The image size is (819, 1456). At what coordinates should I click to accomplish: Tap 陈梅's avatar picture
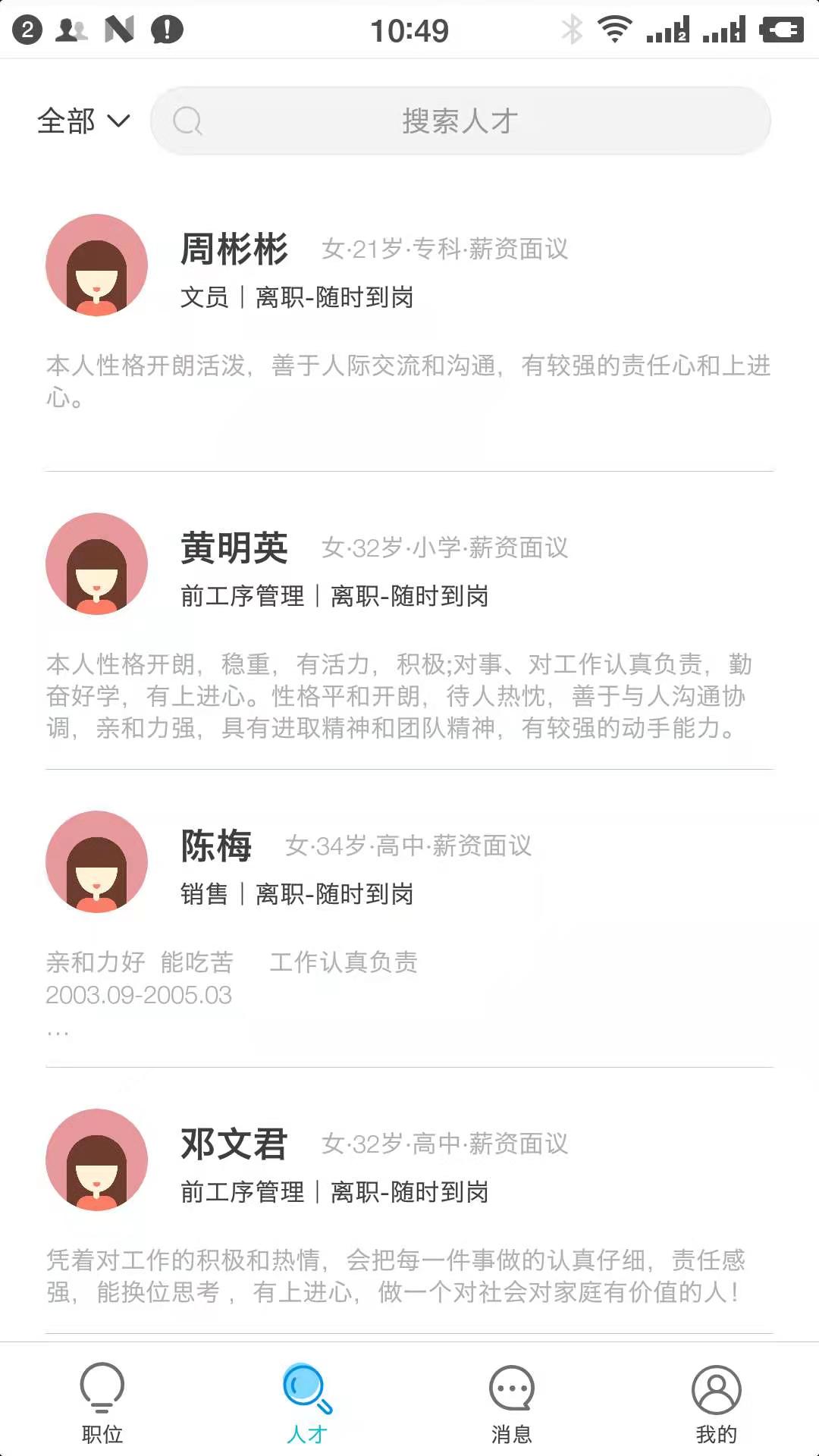click(x=96, y=864)
